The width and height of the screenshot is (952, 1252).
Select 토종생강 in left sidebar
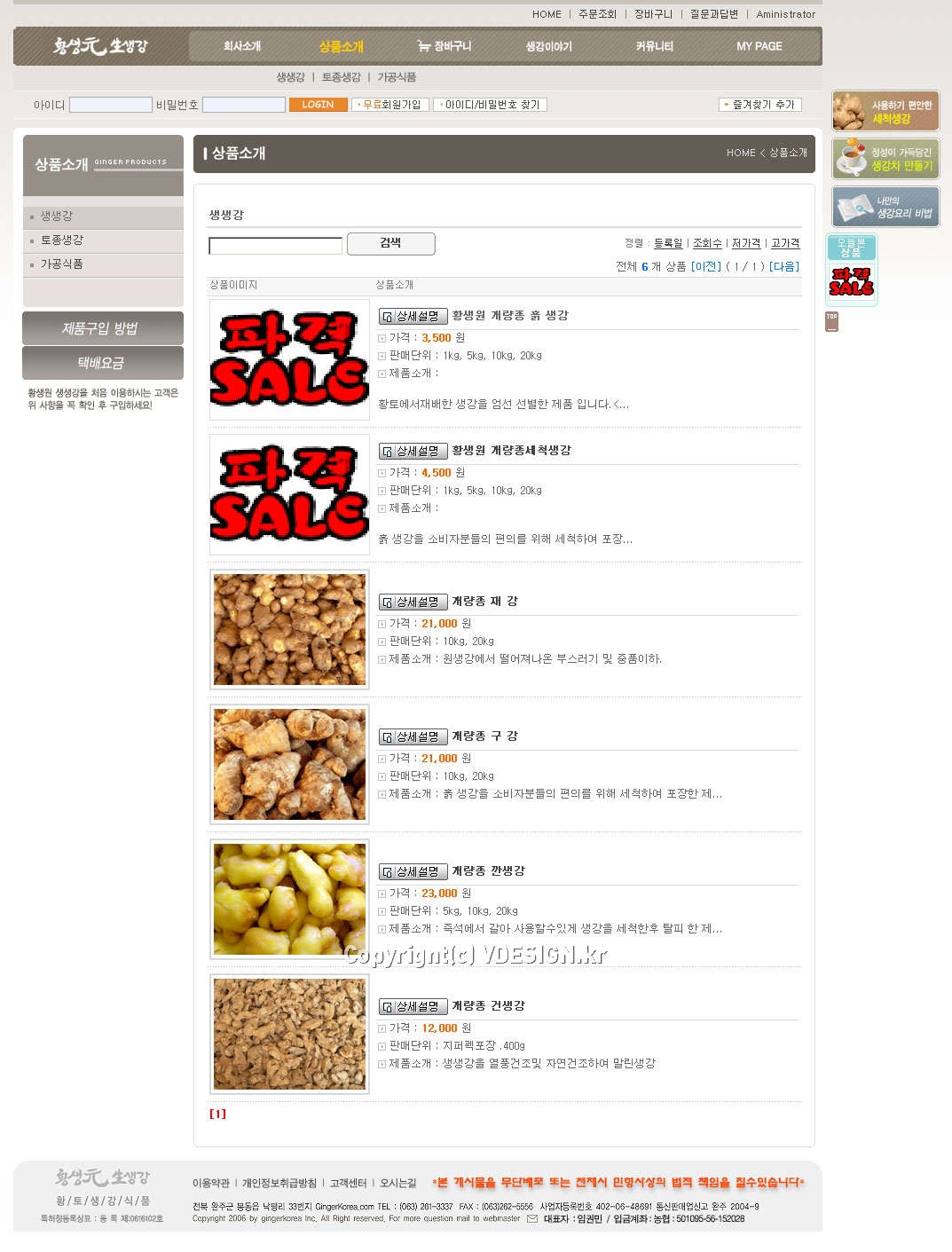62,240
